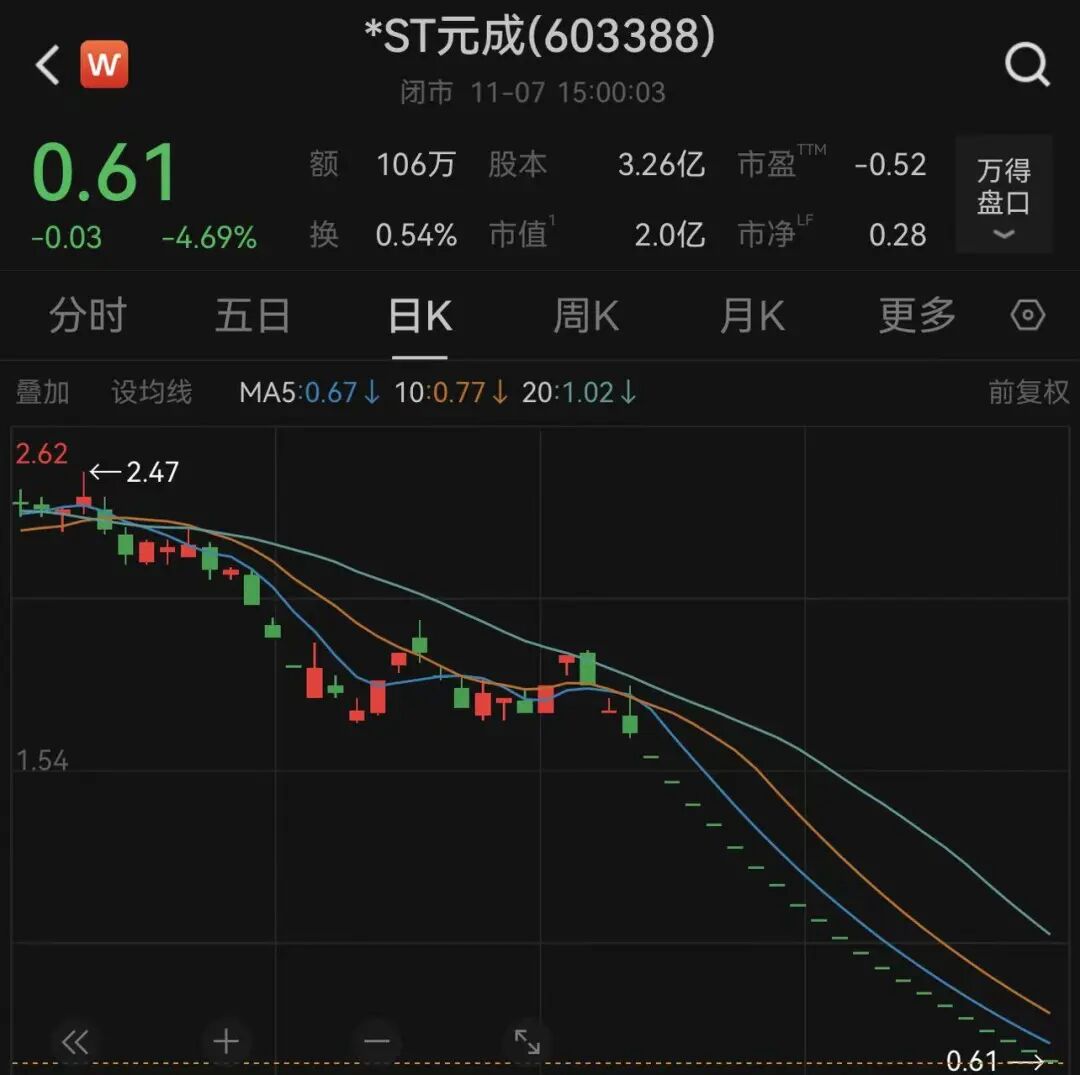Open the stock search

[1026, 66]
